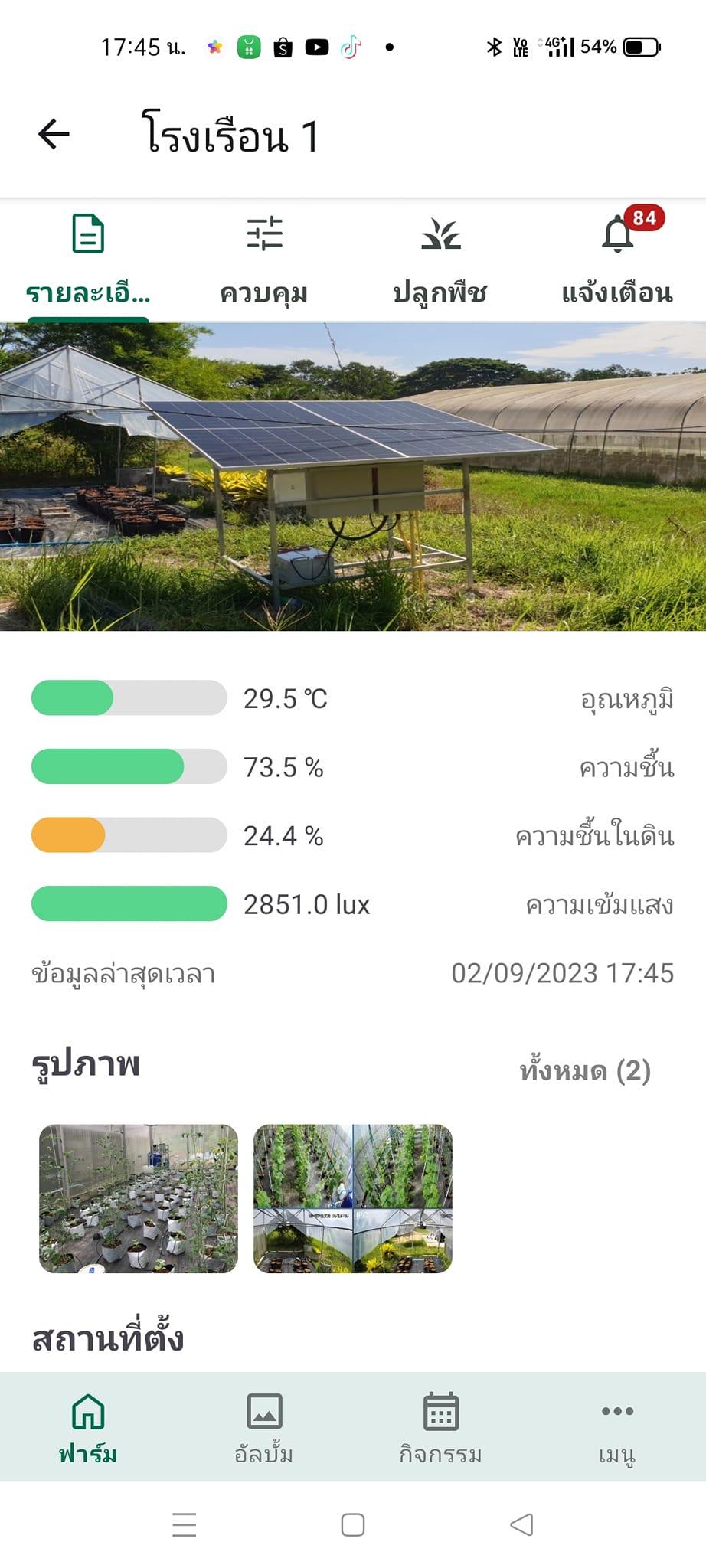
Task: Go to the ฟาร์ม bottom tab
Action: 88,1427
